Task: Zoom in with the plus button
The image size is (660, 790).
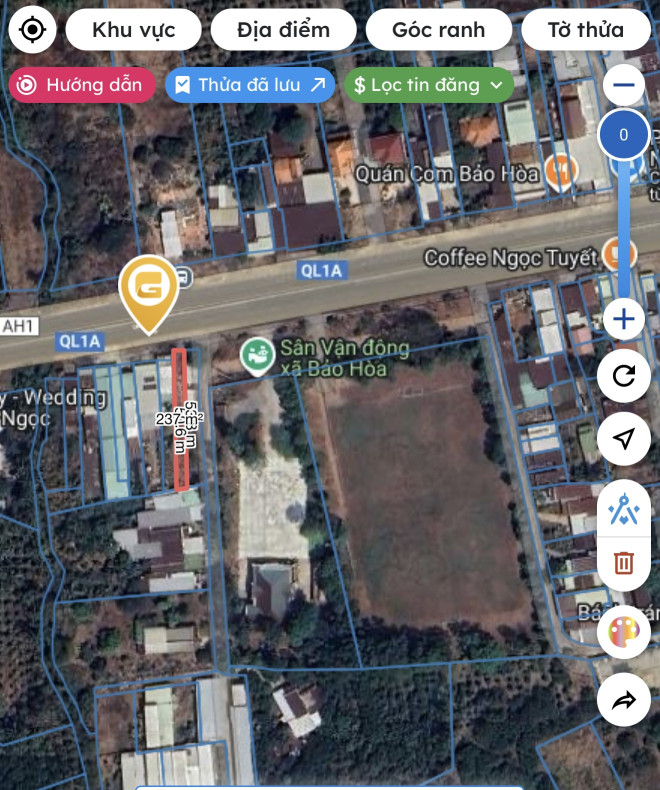Action: tap(624, 320)
